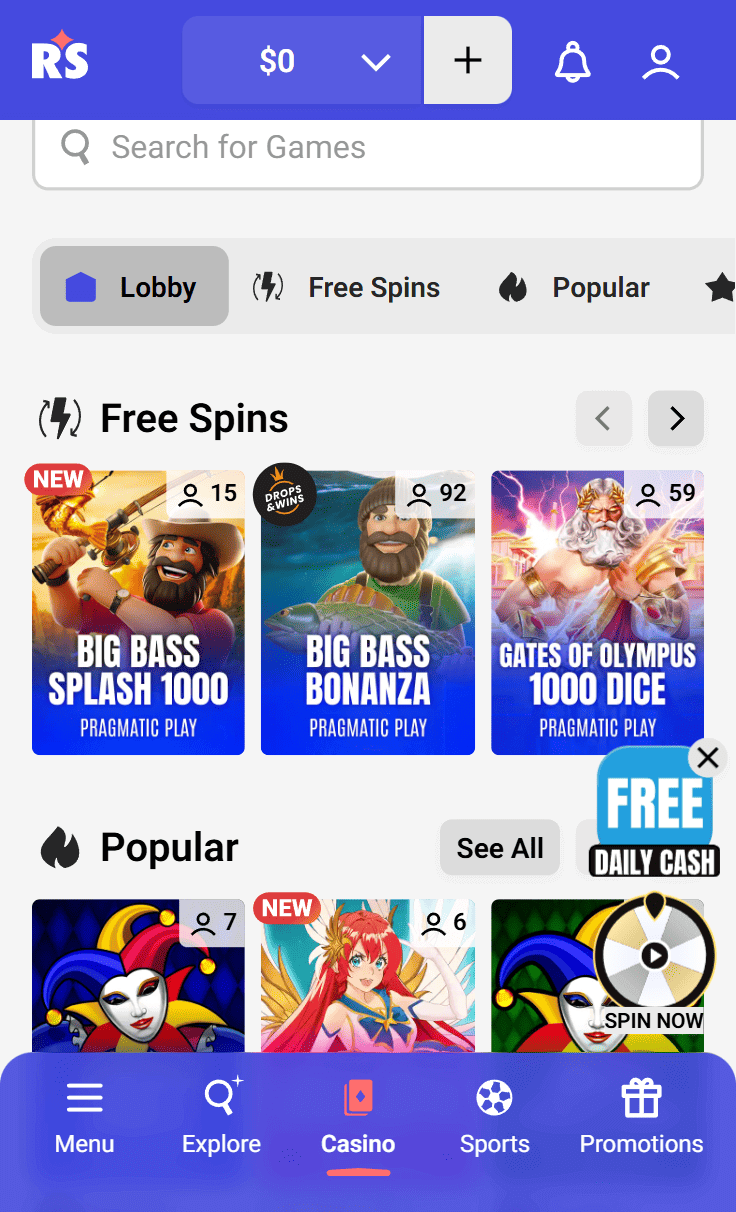This screenshot has width=736, height=1212.
Task: Click the Search for Games field
Action: click(x=368, y=147)
